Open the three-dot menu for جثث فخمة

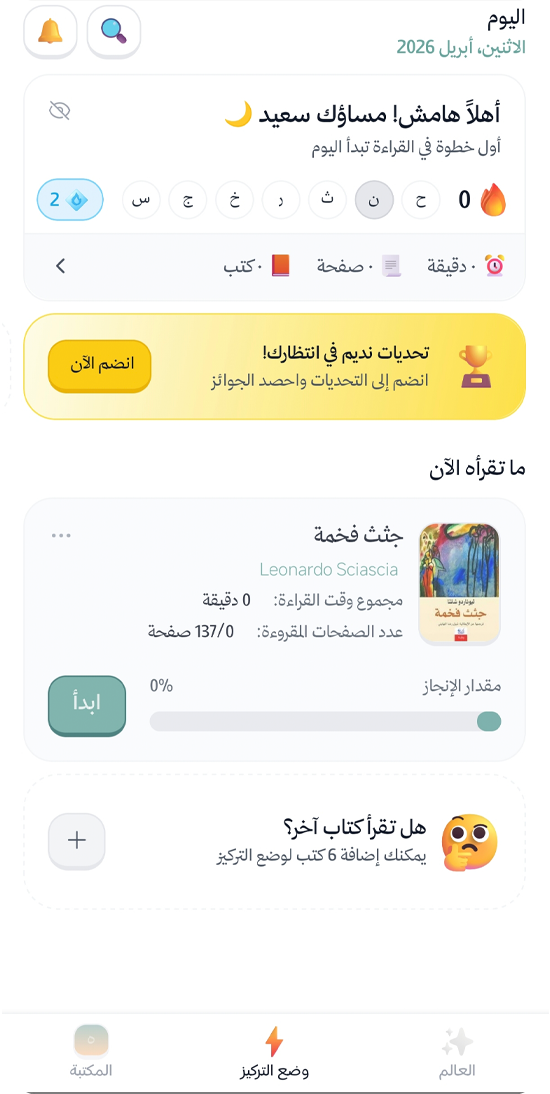pyautogui.click(x=61, y=536)
